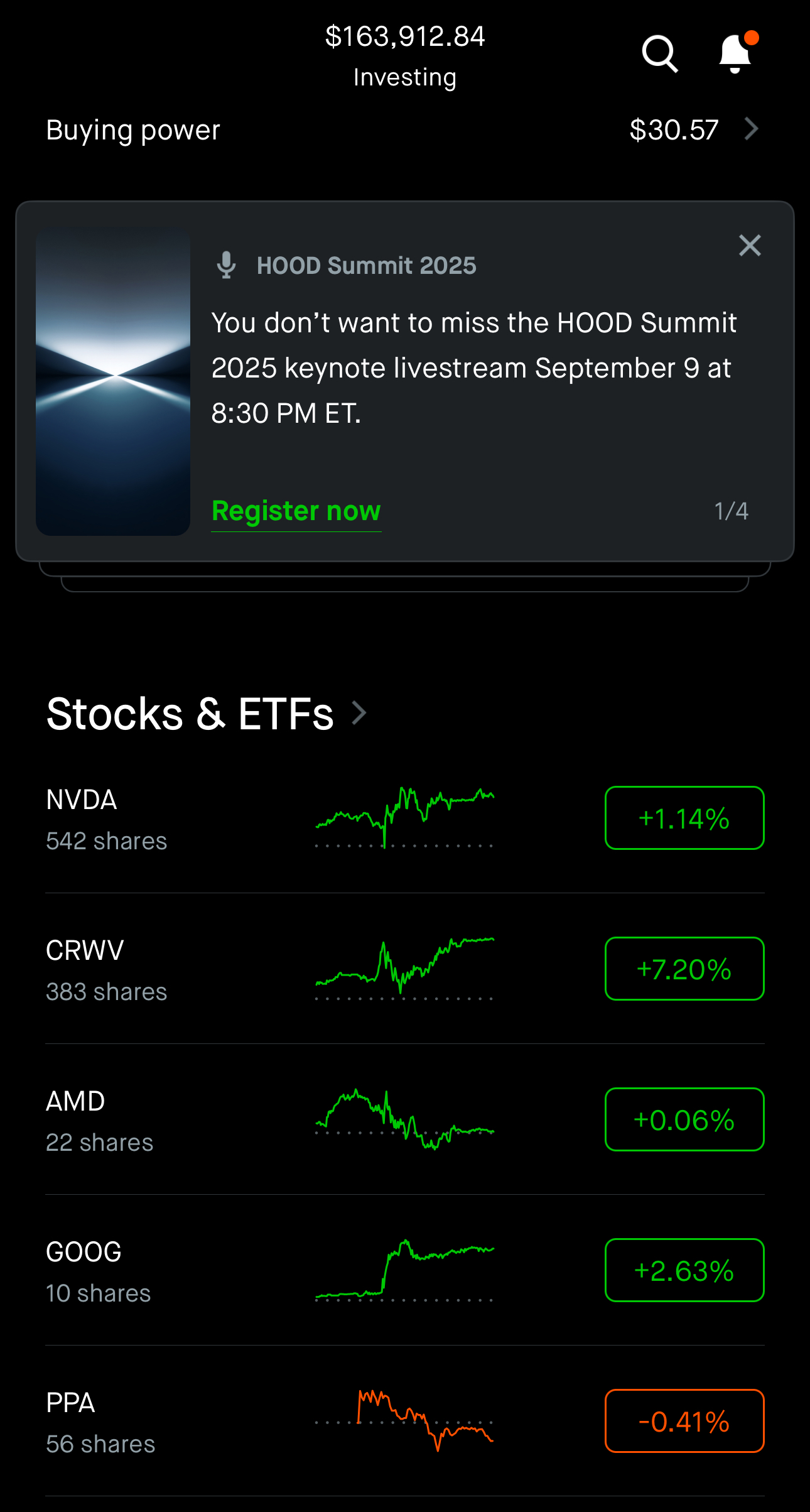This screenshot has height=1512, width=810.
Task: Expand the Stocks & ETFs section
Action: [x=207, y=714]
